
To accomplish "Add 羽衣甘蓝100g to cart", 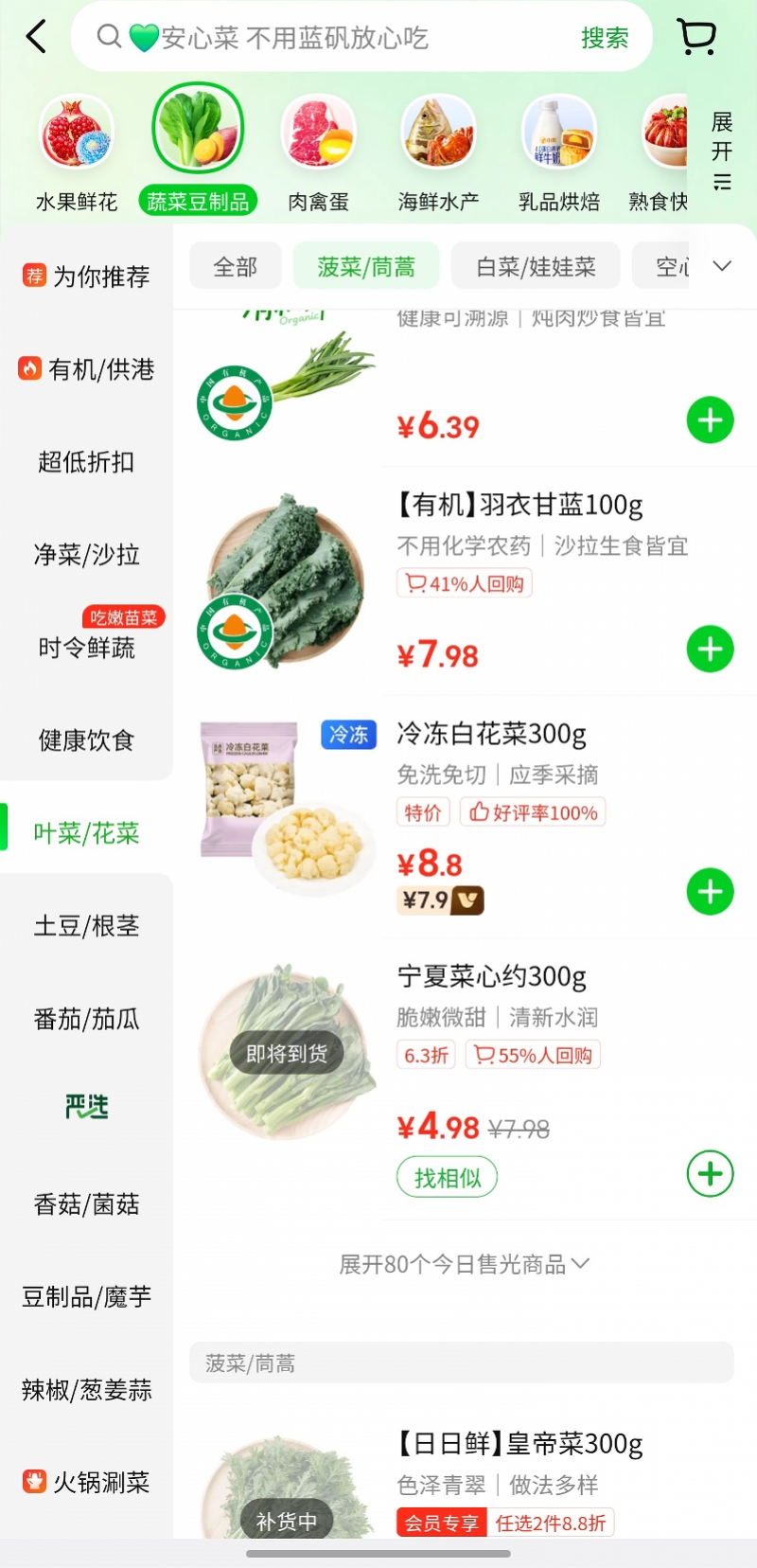I will 710,650.
